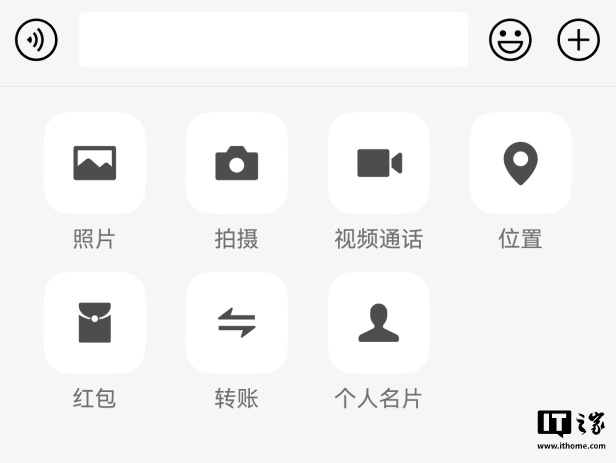Screen dimensions: 616x463
Task: Open 转账 money transfer
Action: 237,323
